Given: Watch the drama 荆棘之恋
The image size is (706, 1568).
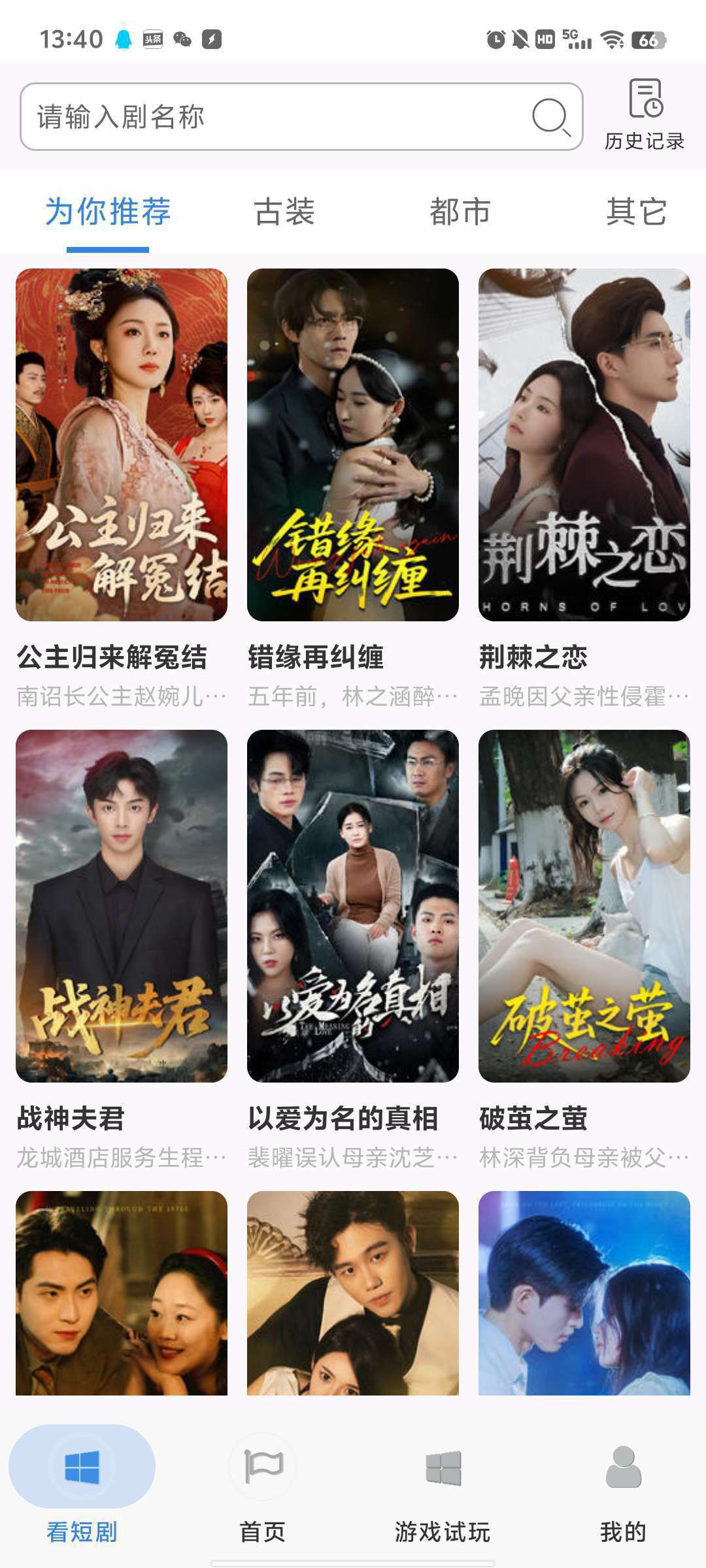Looking at the screenshot, I should pos(584,444).
